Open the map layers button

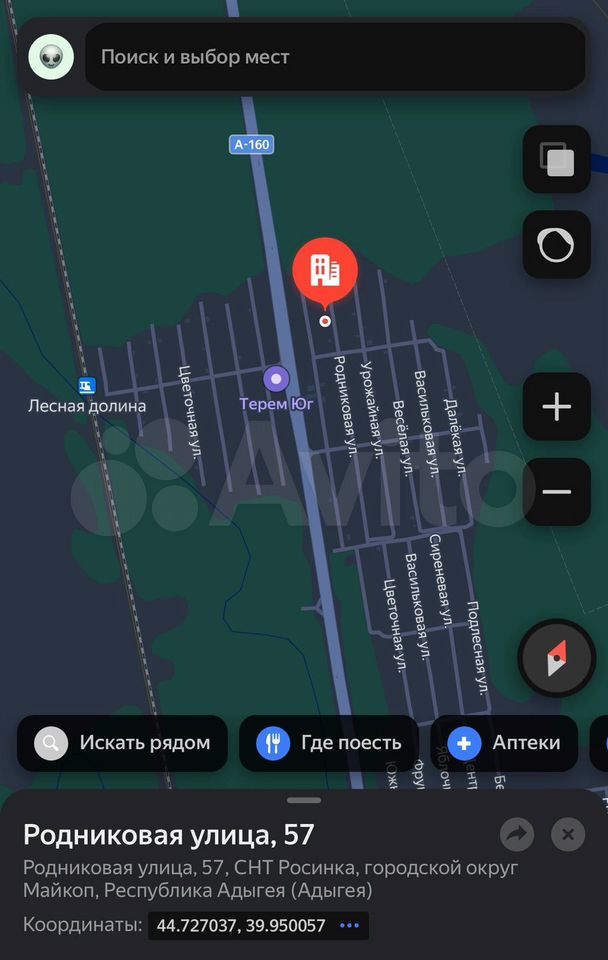coord(556,160)
